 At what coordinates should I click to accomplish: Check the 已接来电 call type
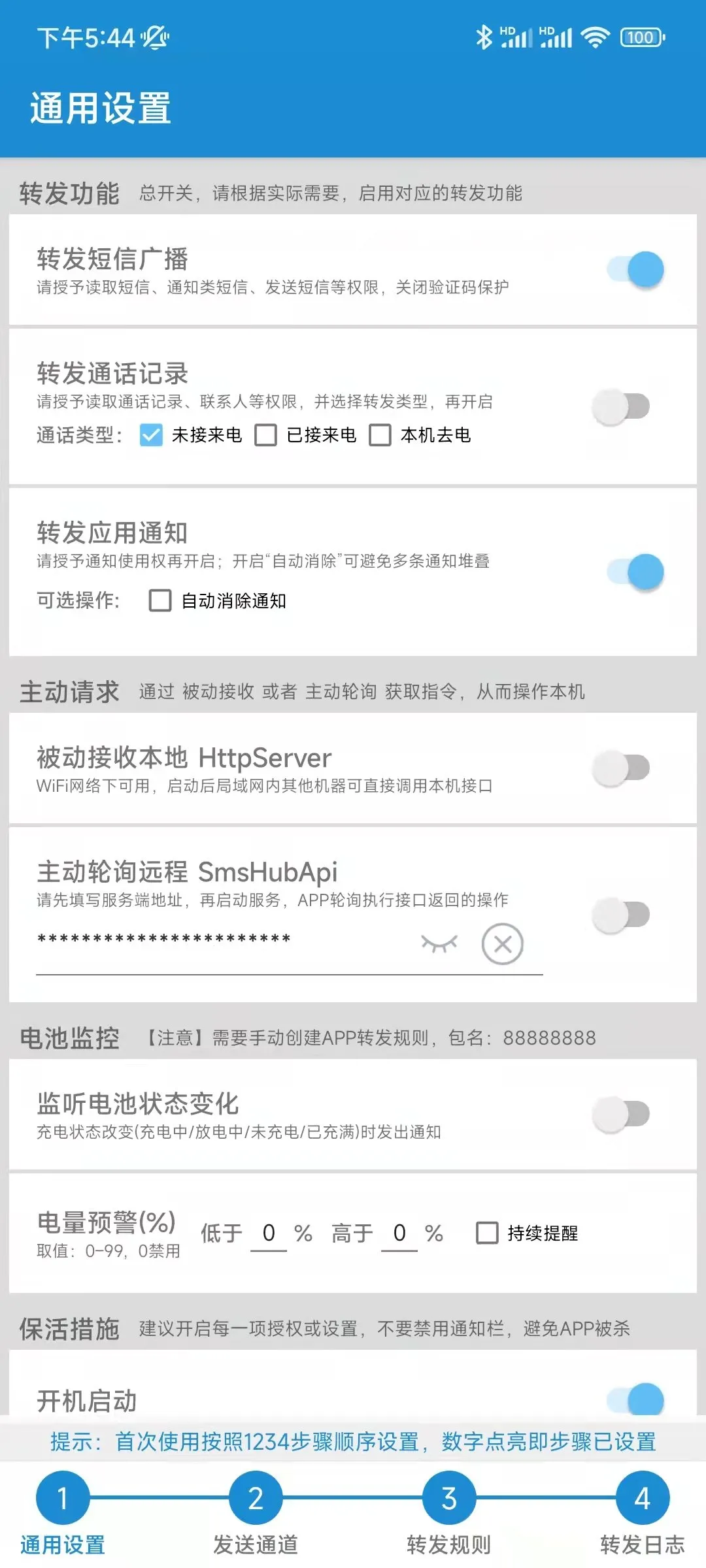point(265,435)
